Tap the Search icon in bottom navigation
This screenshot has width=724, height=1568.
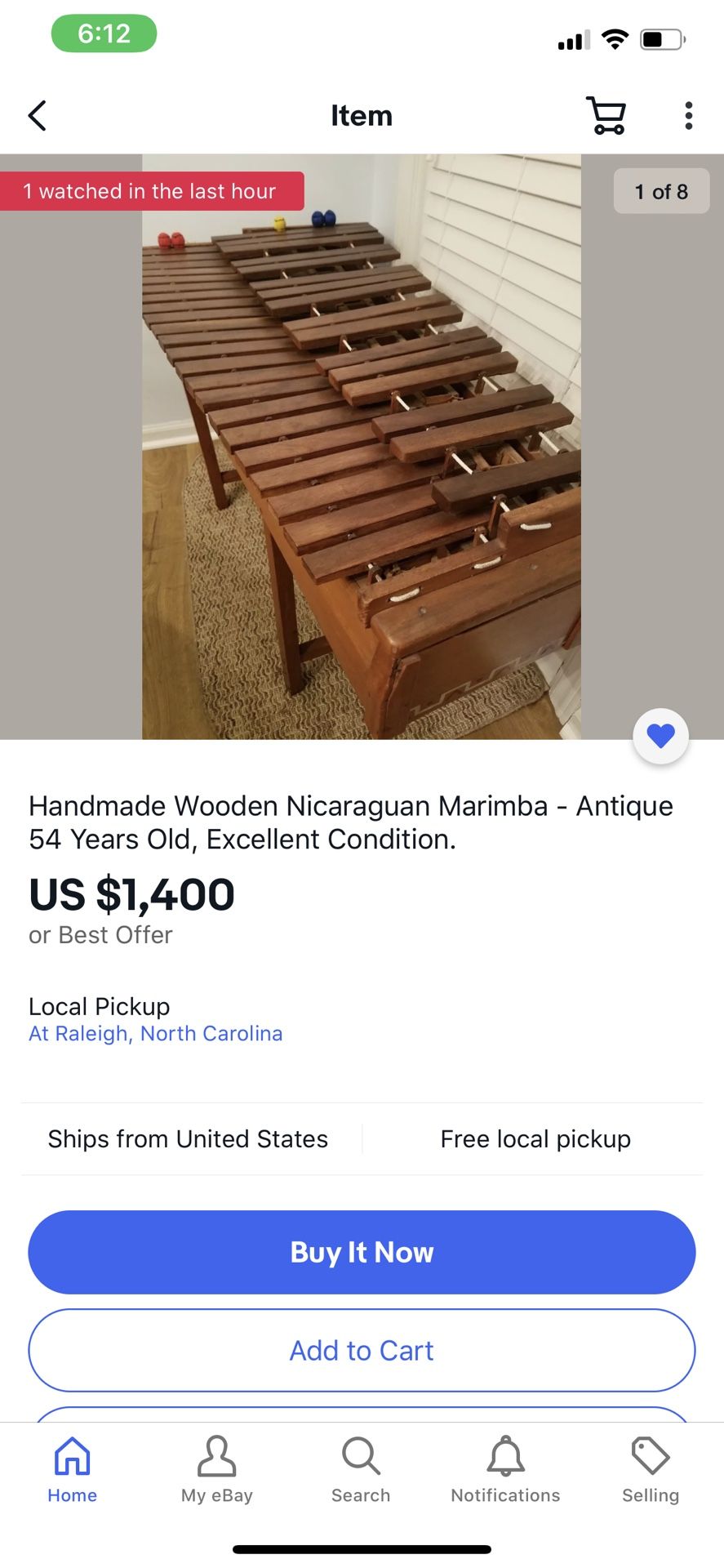[360, 1470]
